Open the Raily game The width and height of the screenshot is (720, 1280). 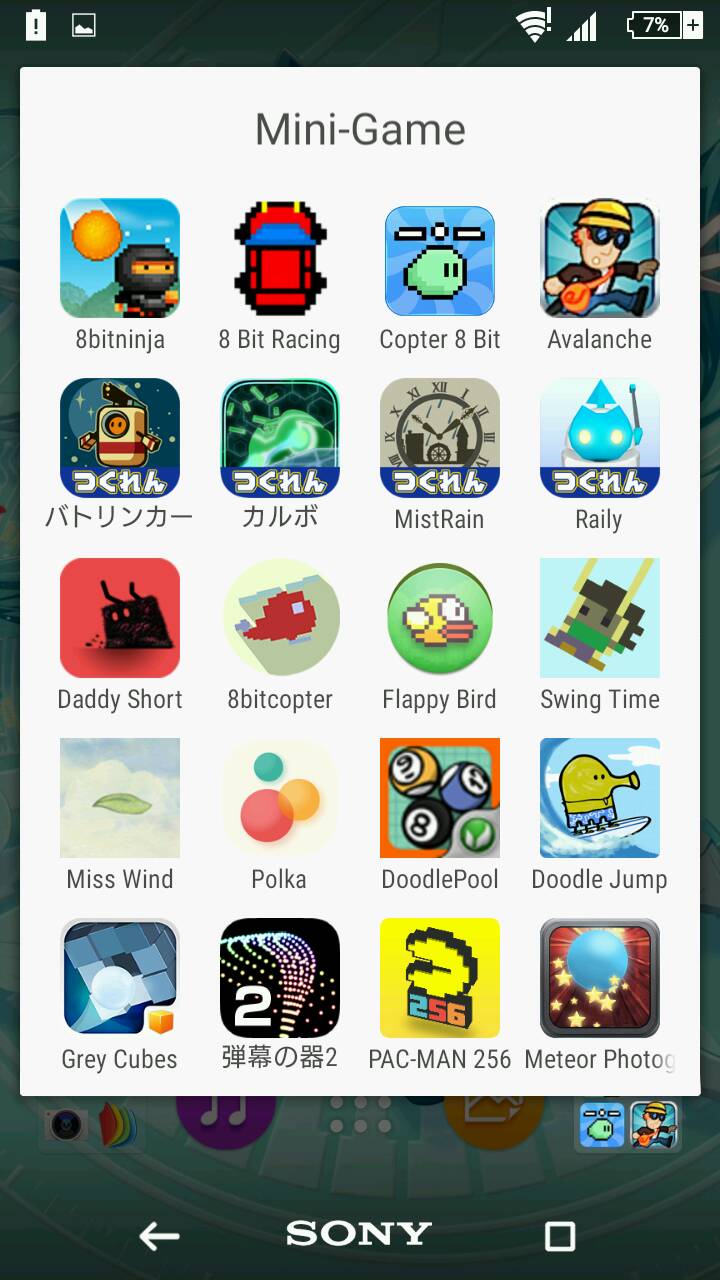[600, 438]
